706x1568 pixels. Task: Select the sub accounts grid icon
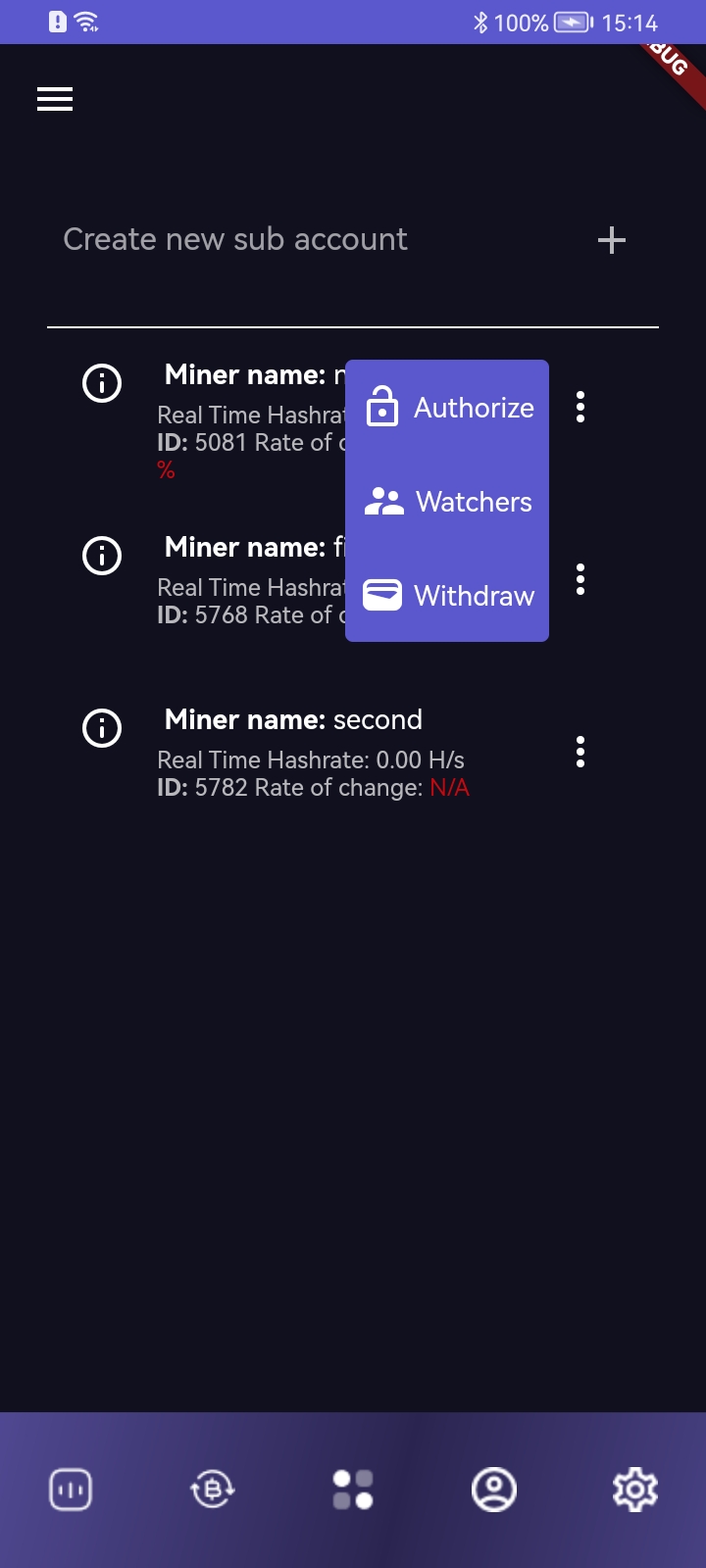point(353,1489)
